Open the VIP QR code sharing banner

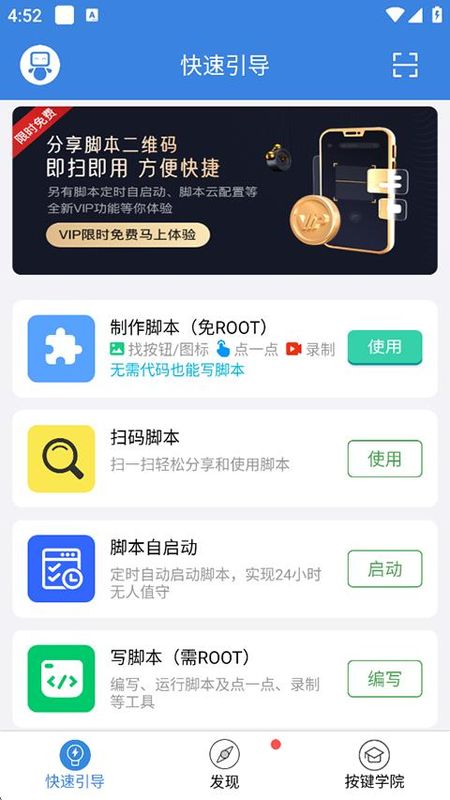(224, 190)
